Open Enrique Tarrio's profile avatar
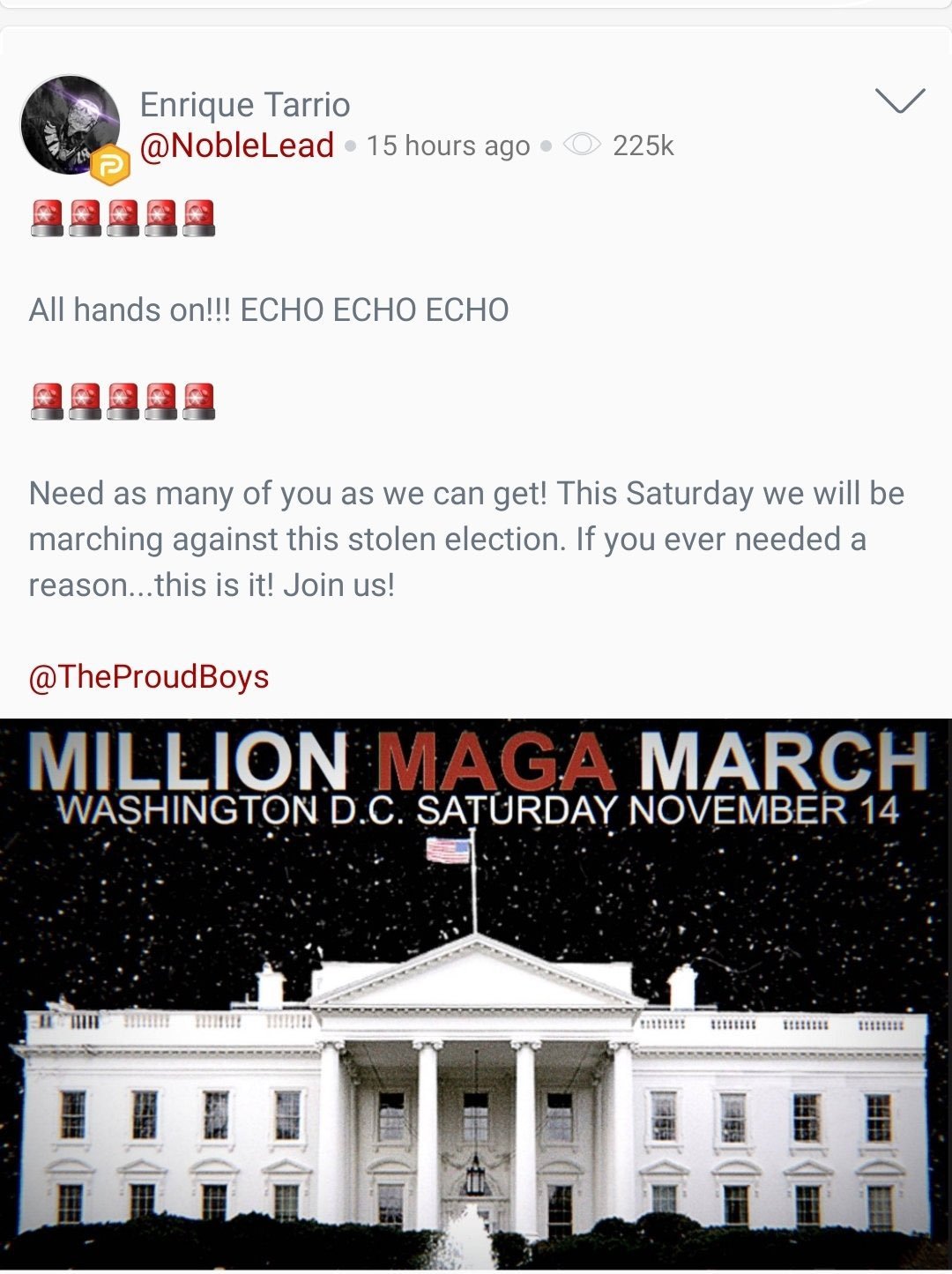The image size is (952, 1274). pos(71,124)
